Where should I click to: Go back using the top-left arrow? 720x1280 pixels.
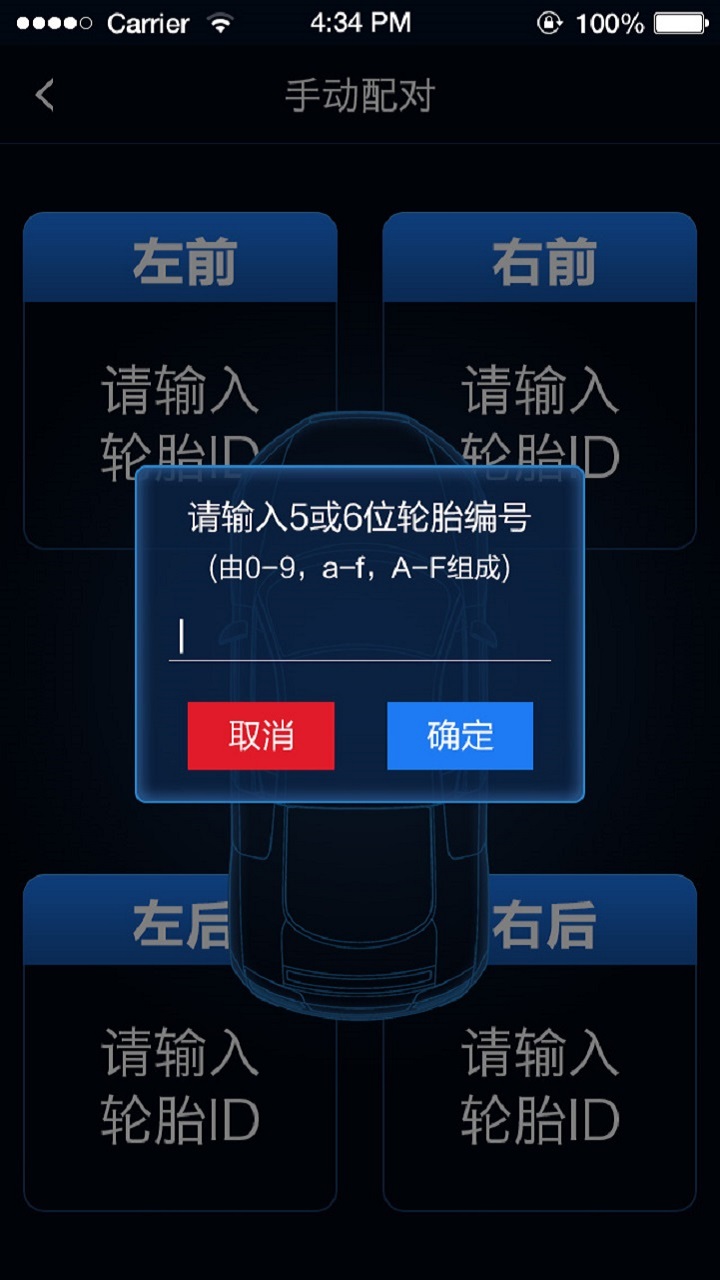coord(44,96)
